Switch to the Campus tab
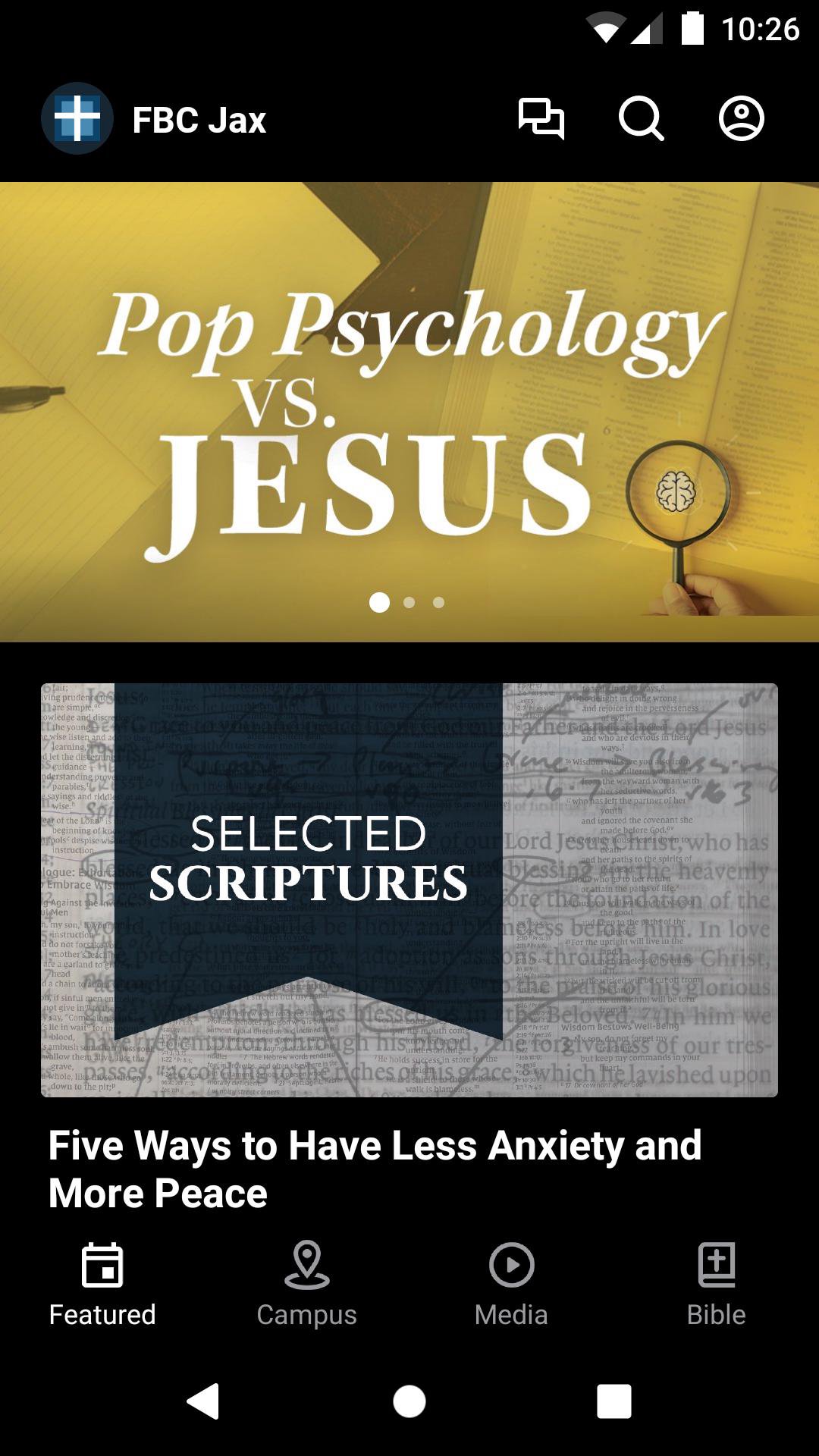The width and height of the screenshot is (819, 1456). click(x=306, y=1282)
